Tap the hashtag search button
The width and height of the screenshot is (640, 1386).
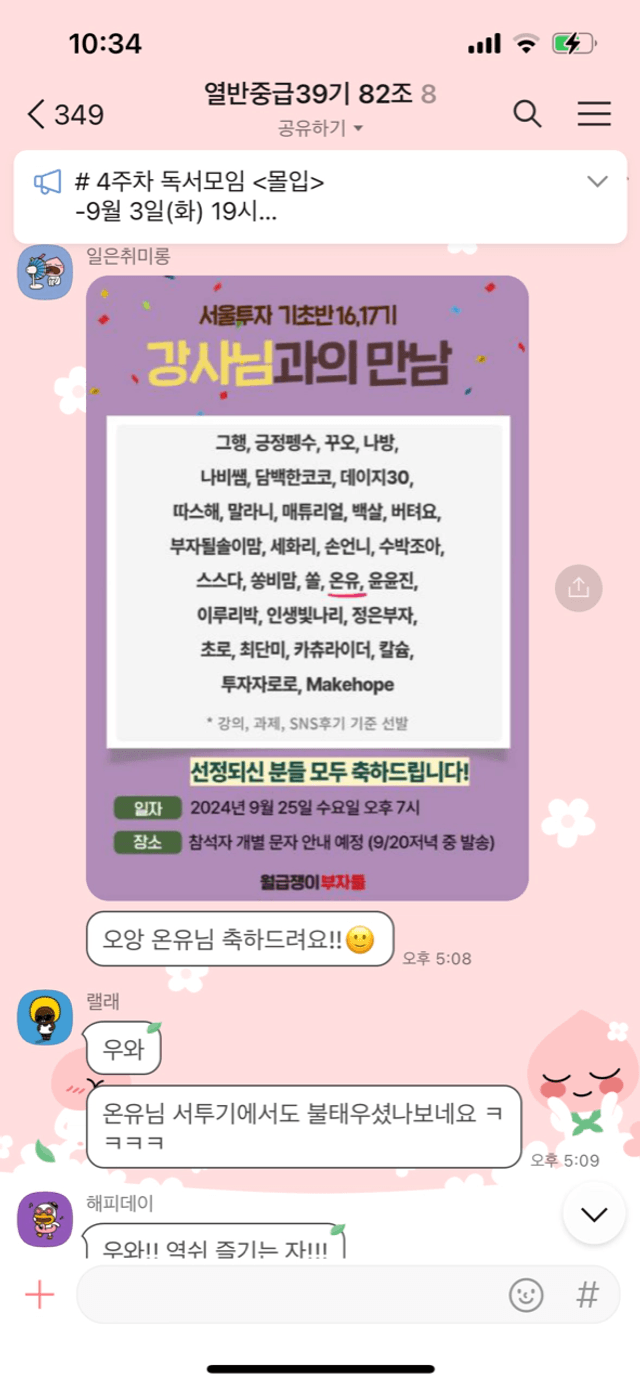pyautogui.click(x=588, y=1295)
